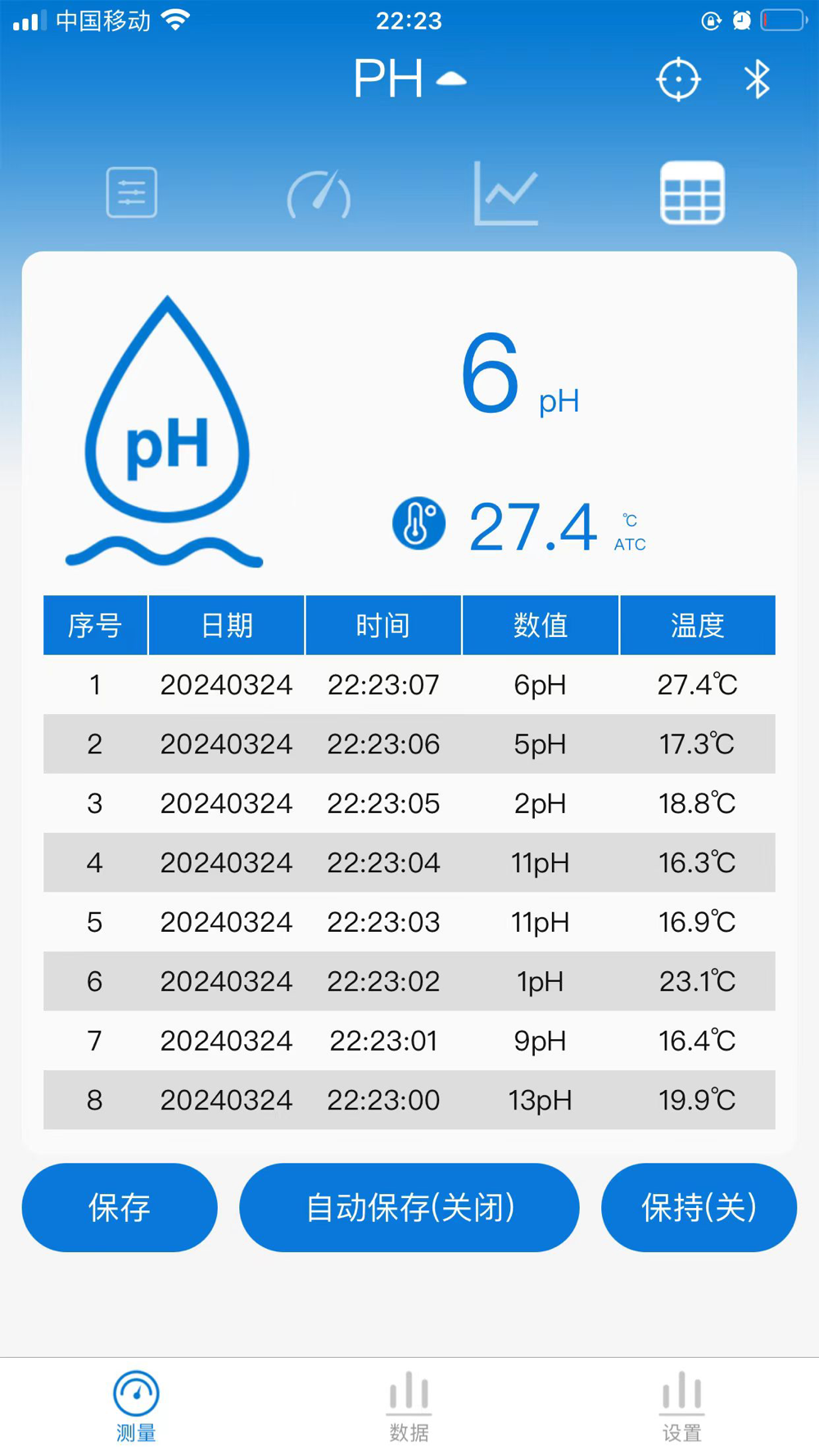819x1456 pixels.
Task: Switch to the gauge dial view
Action: point(319,195)
